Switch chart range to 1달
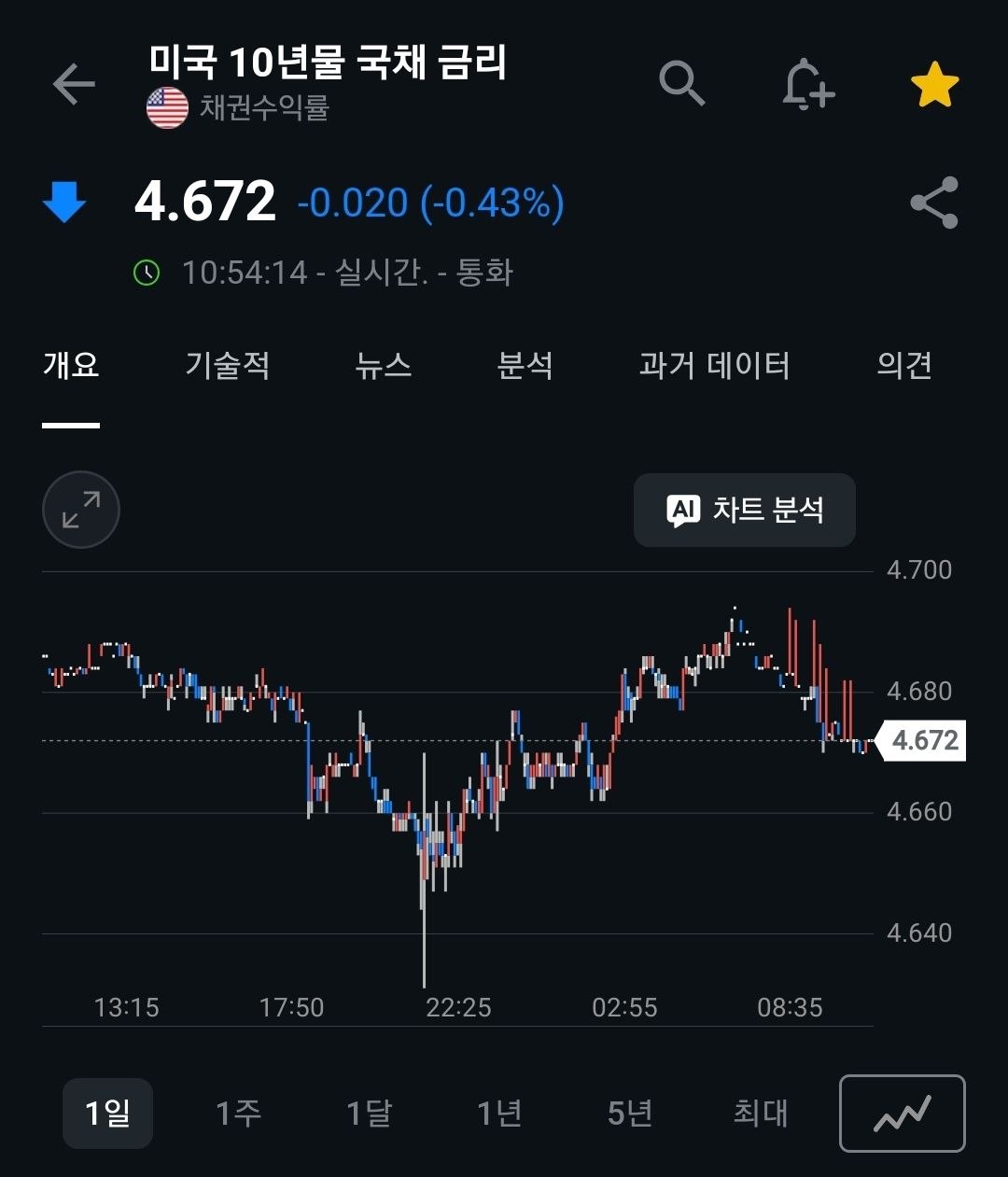The width and height of the screenshot is (1008, 1177). coord(369,1113)
